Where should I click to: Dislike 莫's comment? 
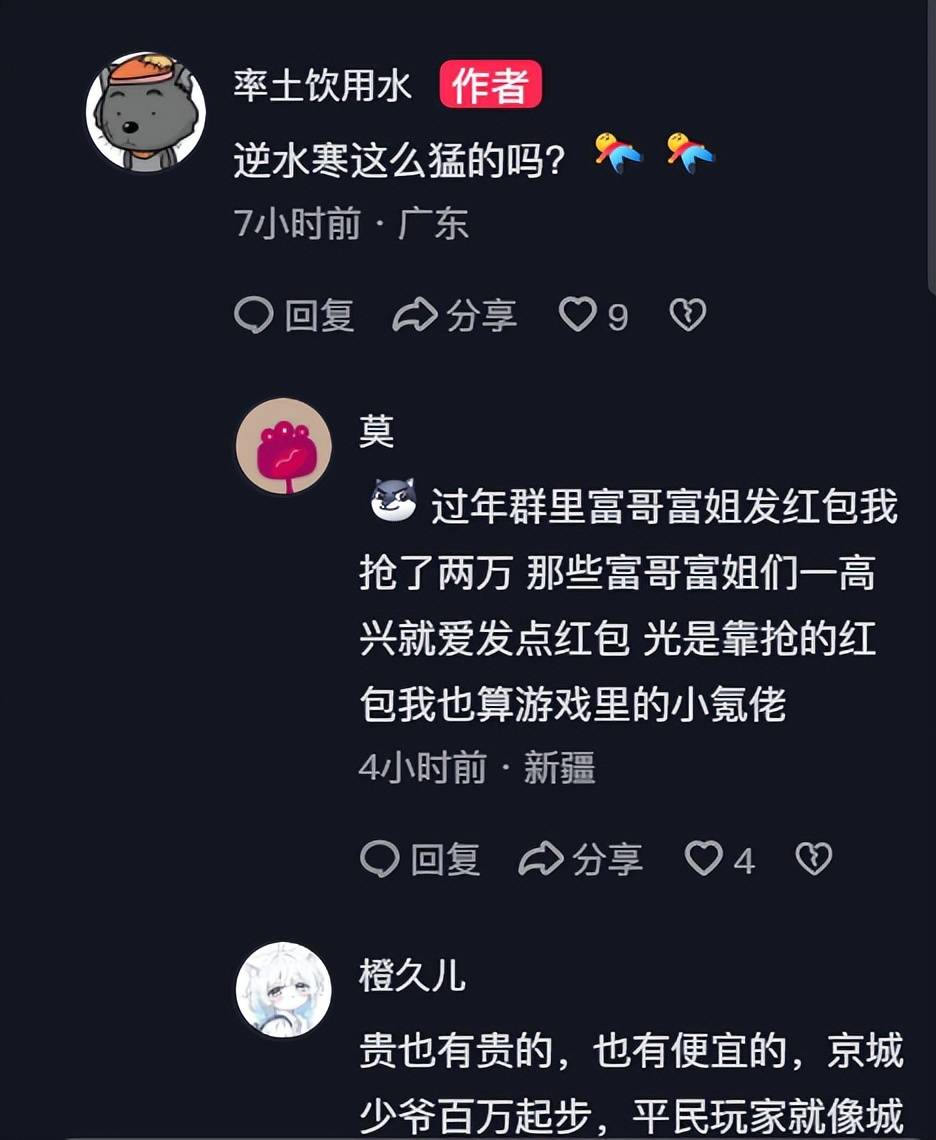(813, 859)
